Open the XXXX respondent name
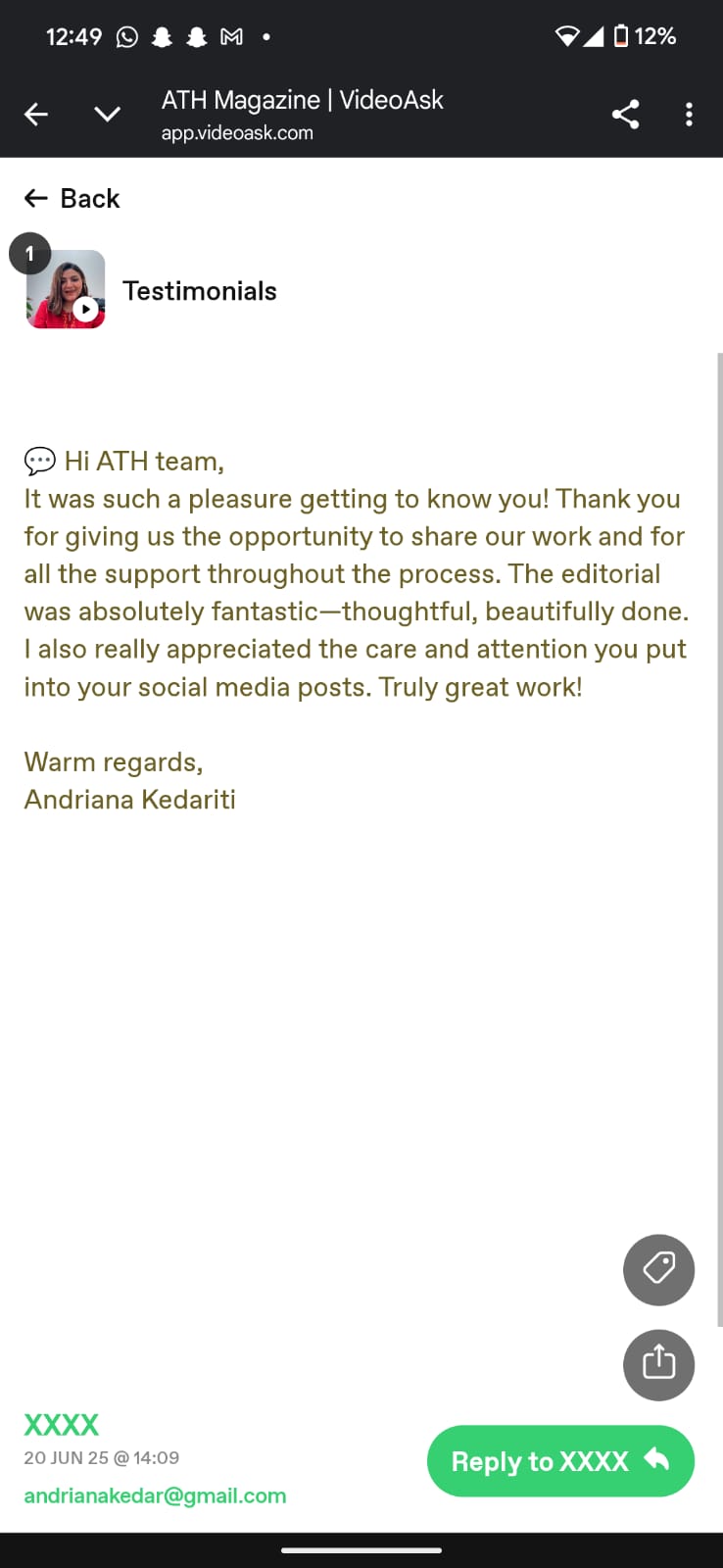 (x=62, y=1424)
